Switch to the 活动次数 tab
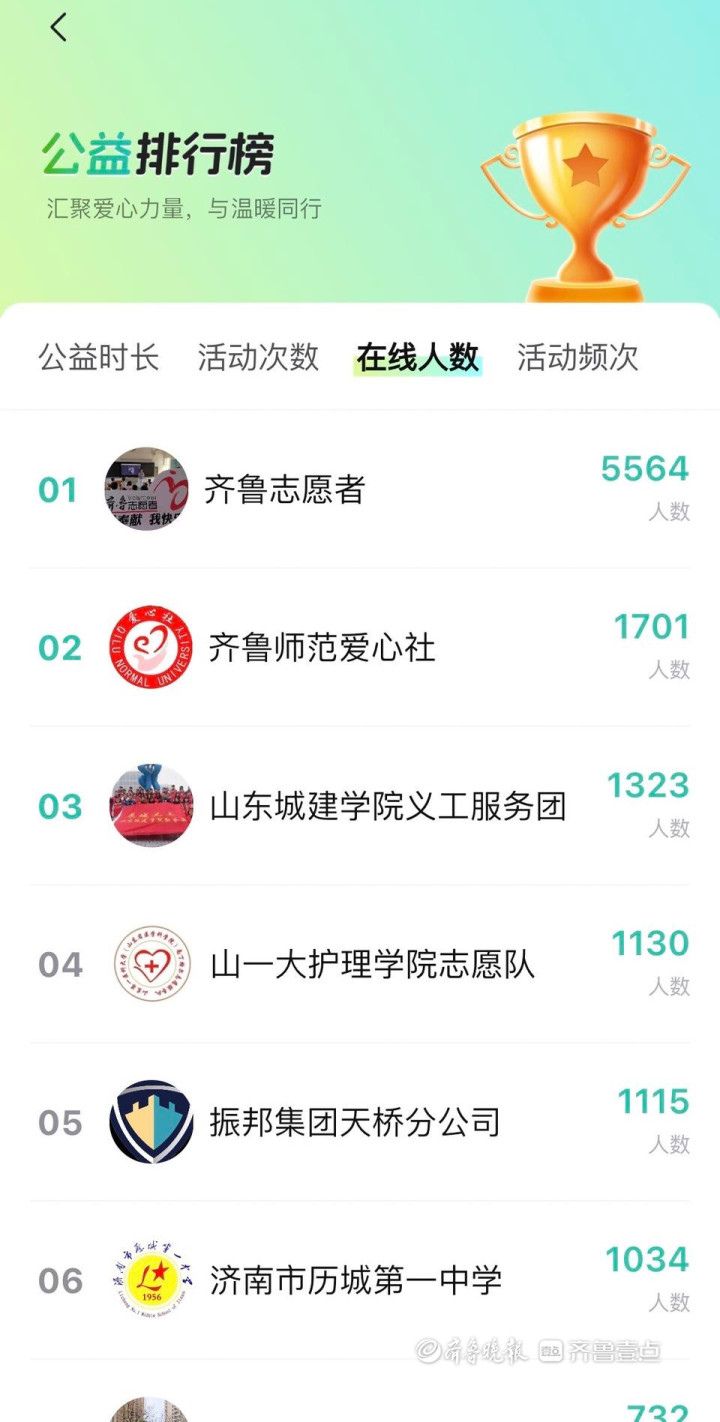 (258, 357)
